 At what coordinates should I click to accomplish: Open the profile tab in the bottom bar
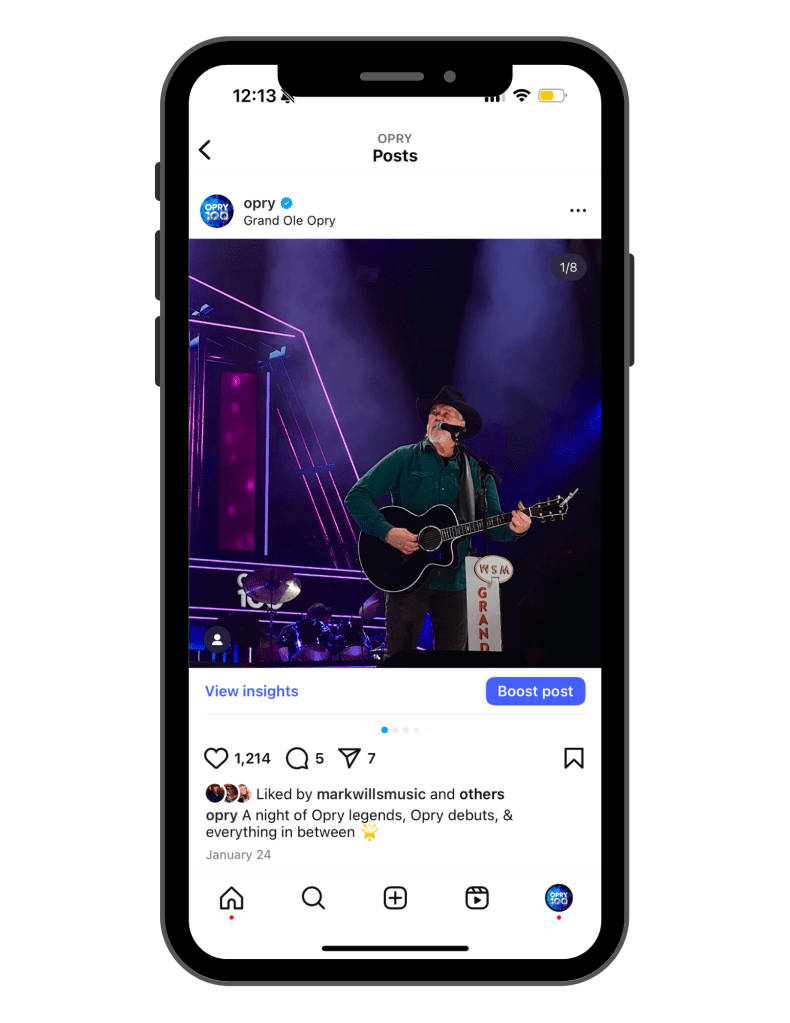point(558,898)
